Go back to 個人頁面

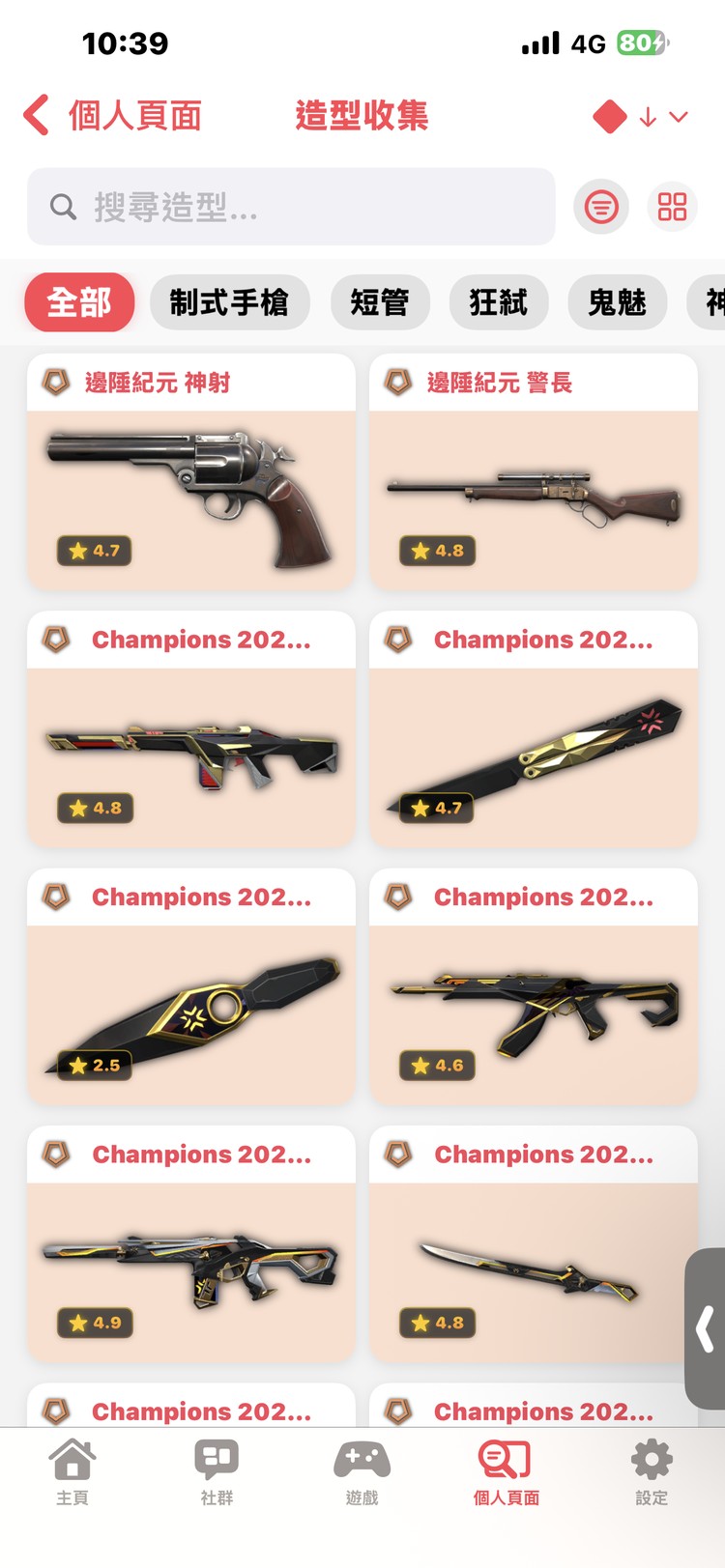[x=112, y=116]
